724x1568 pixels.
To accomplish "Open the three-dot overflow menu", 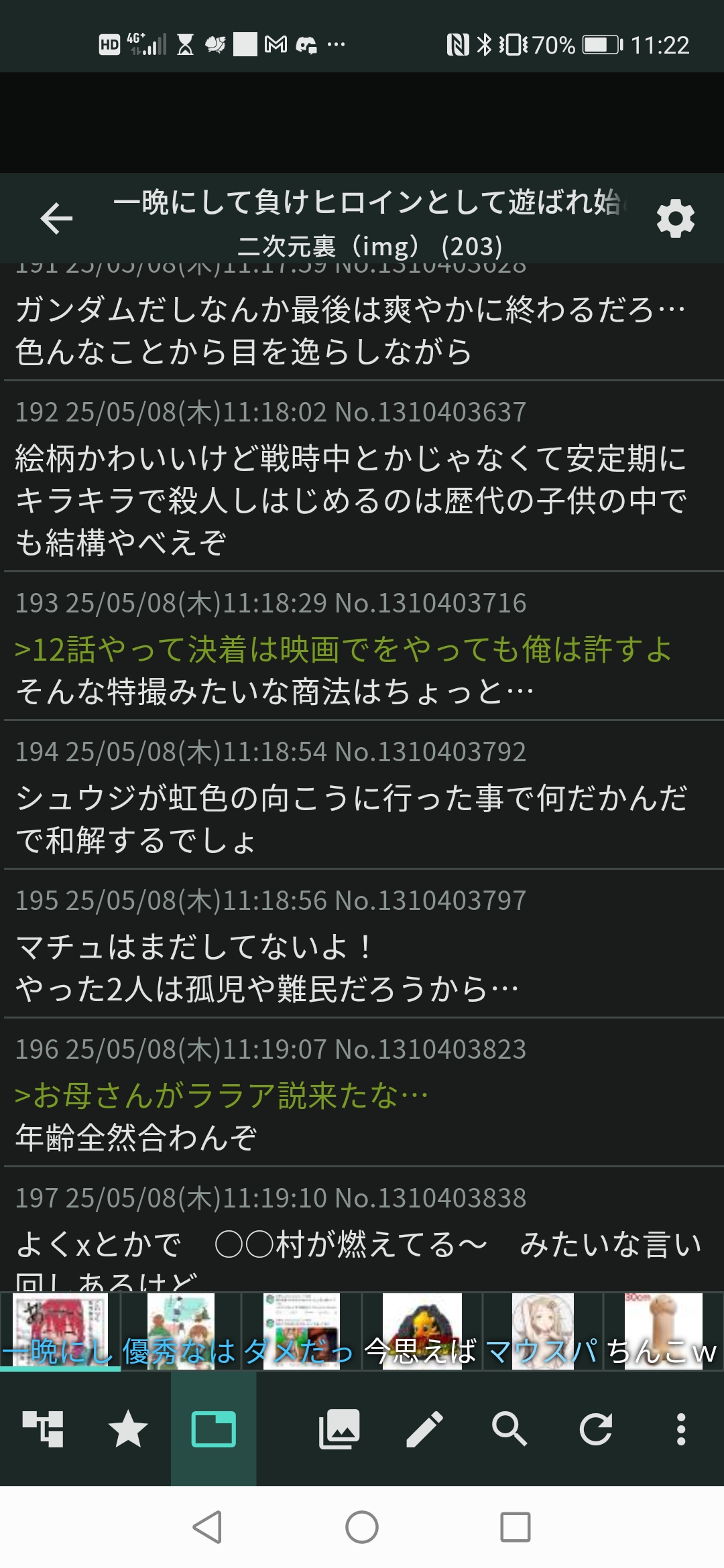I will tap(681, 1429).
